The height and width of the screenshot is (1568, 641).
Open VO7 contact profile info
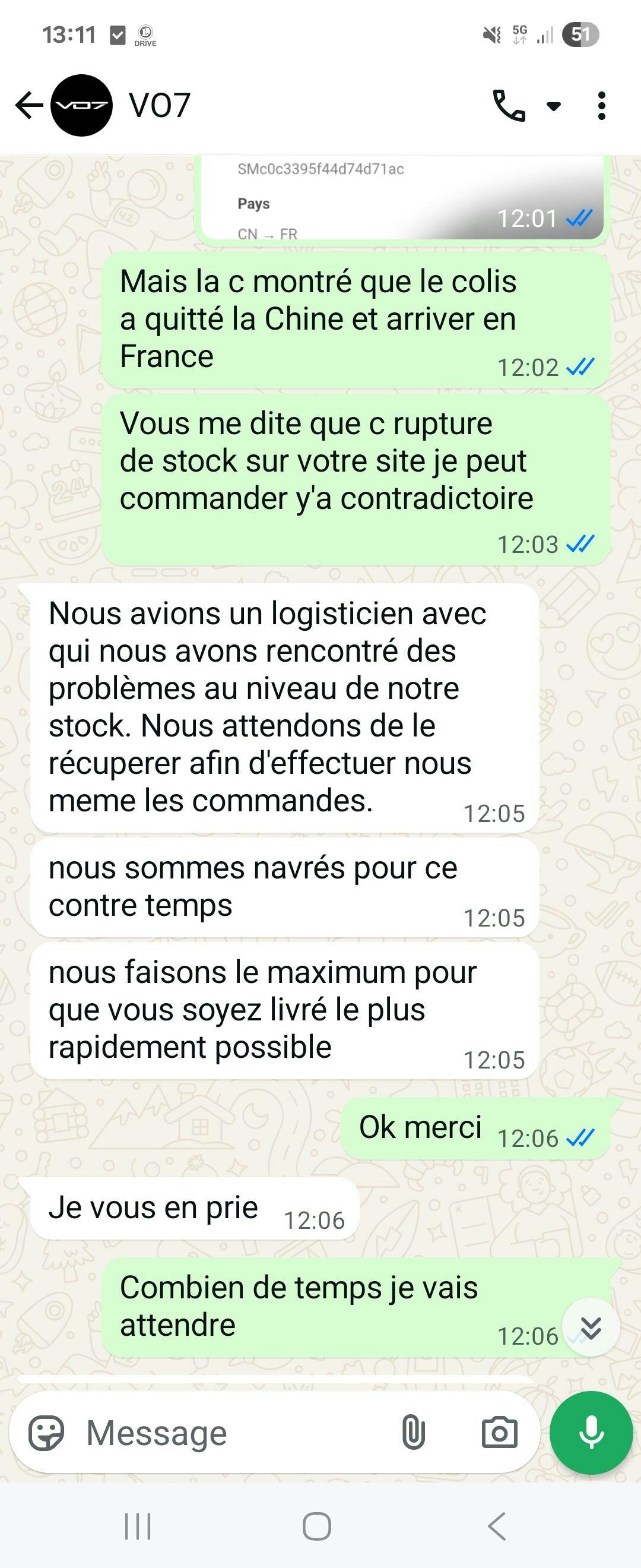(160, 105)
